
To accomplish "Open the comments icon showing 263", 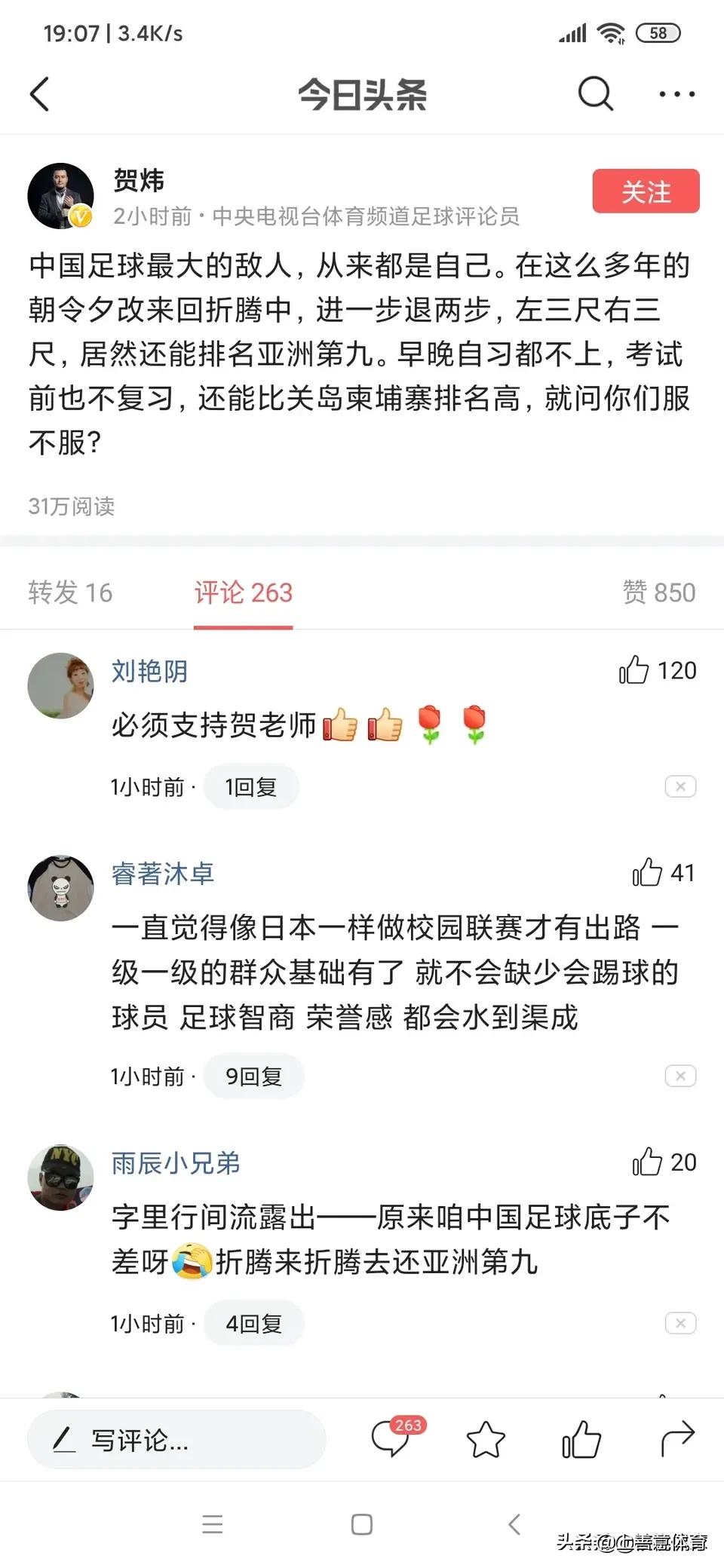I will (391, 1438).
